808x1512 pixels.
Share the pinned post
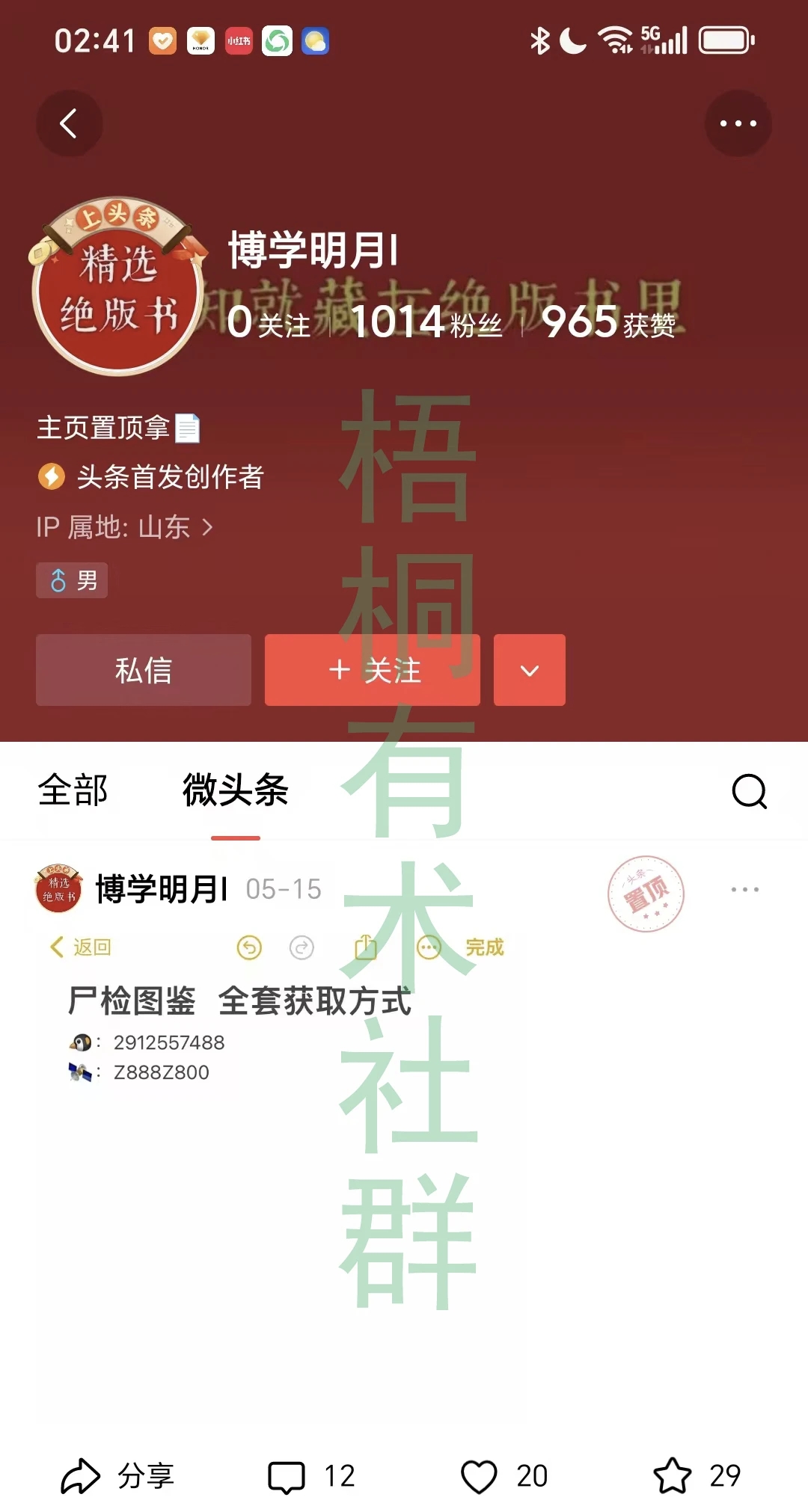coord(118,1476)
